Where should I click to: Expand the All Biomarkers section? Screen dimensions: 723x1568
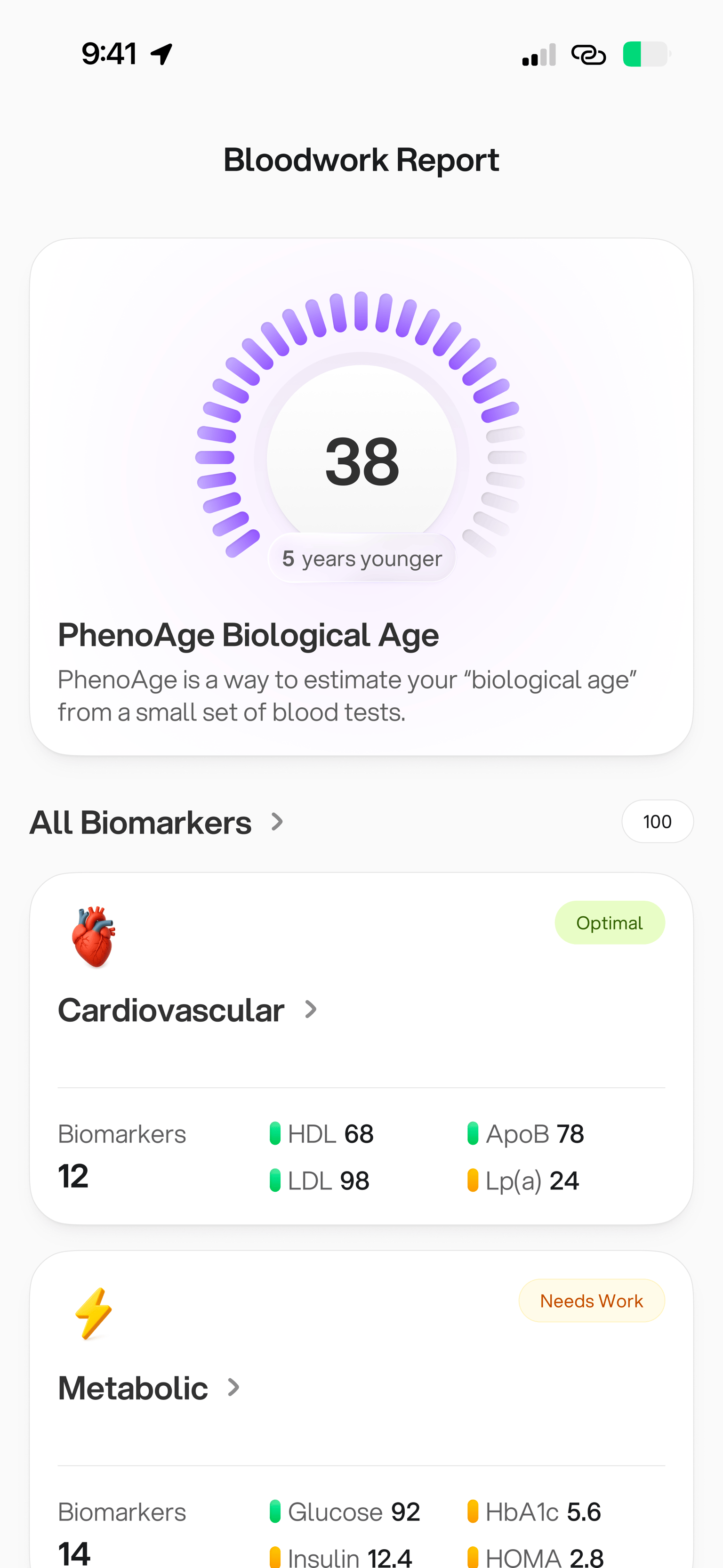coord(278,822)
